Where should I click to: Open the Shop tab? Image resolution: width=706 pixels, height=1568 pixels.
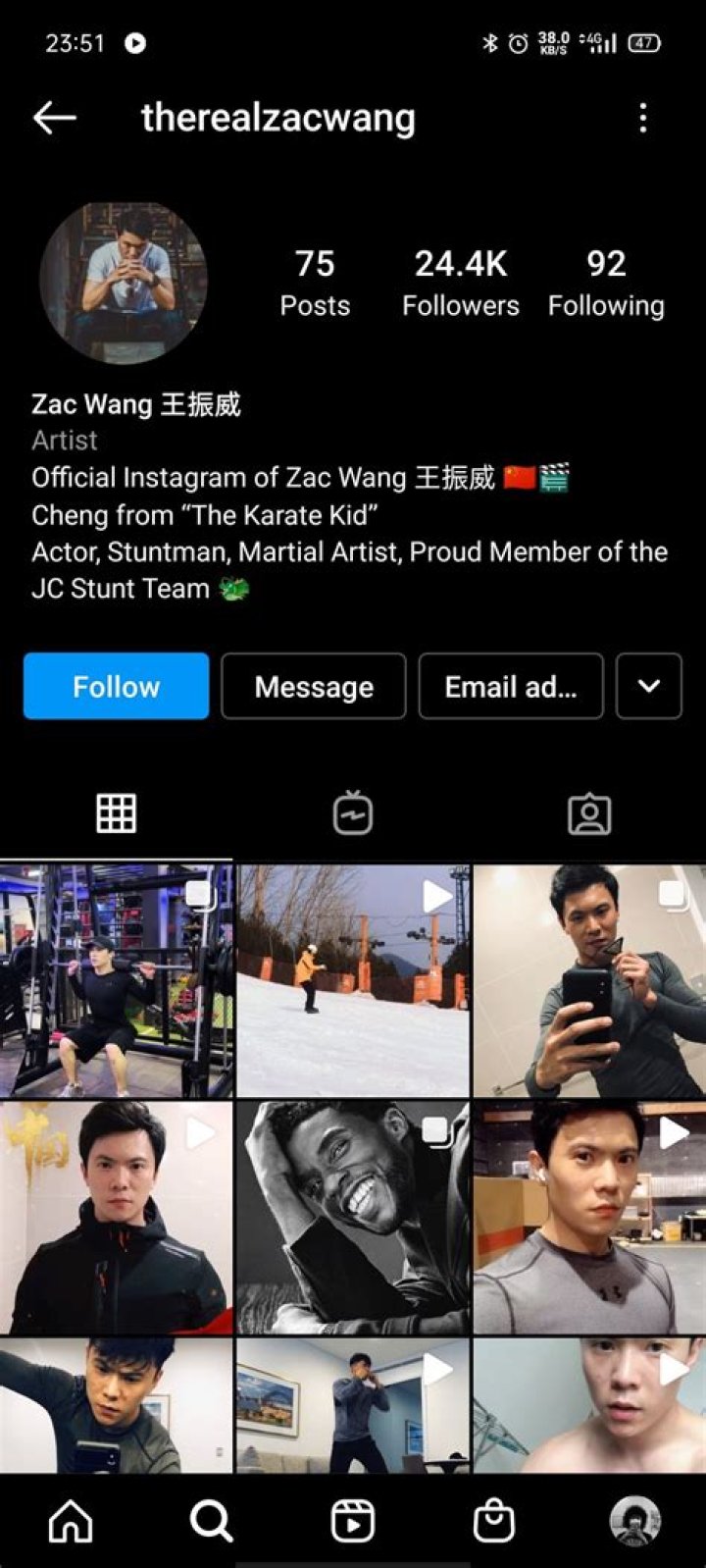494,1521
